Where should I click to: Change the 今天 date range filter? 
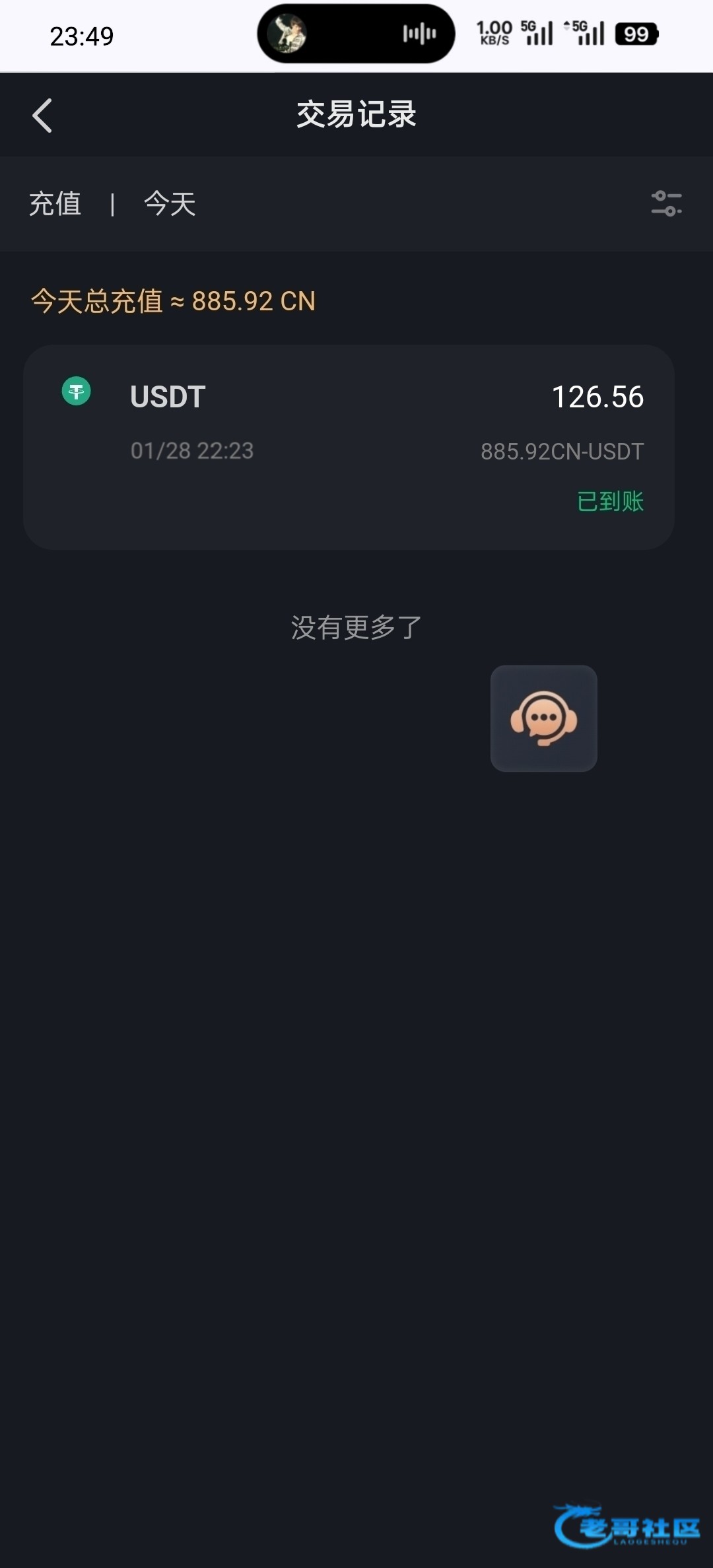click(170, 203)
